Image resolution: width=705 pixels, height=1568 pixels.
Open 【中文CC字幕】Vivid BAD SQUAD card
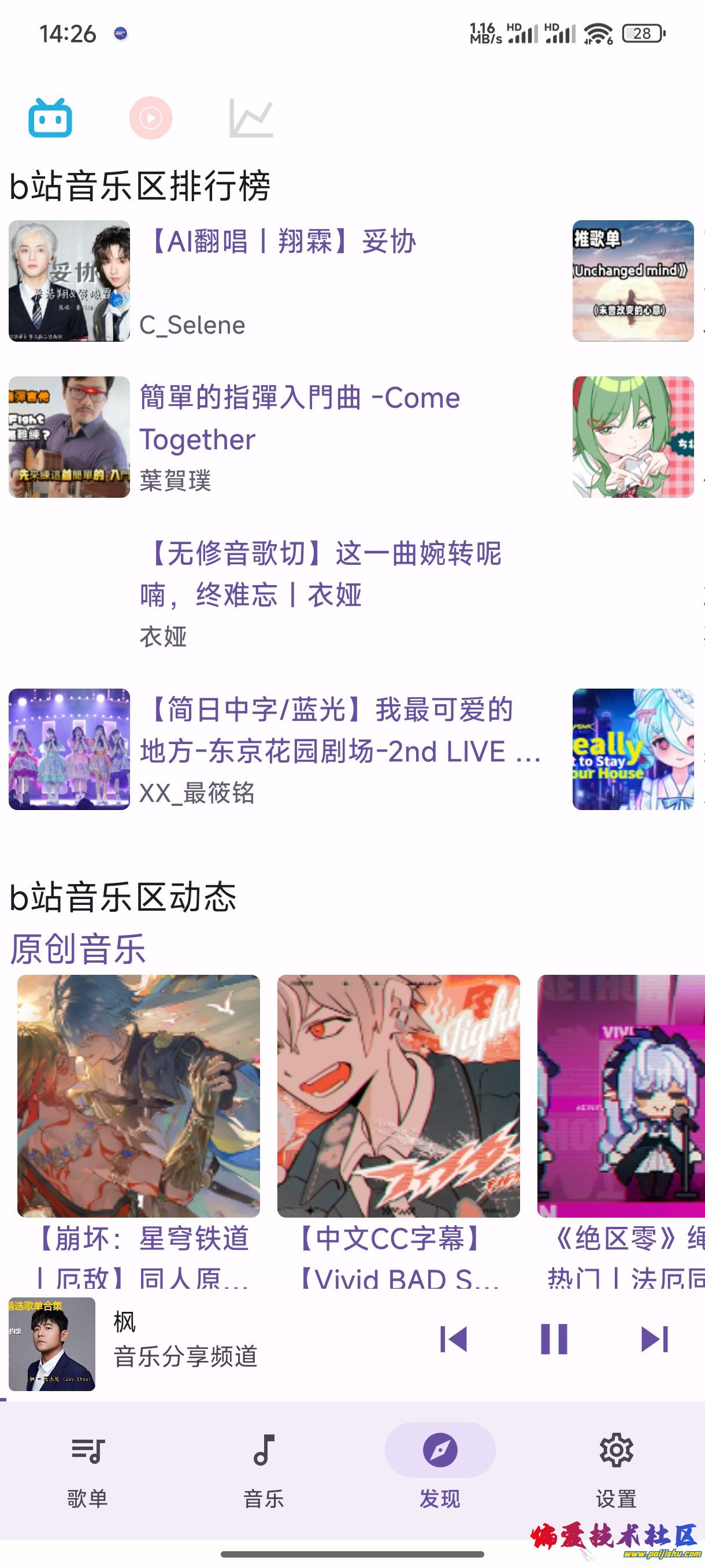point(398,1096)
